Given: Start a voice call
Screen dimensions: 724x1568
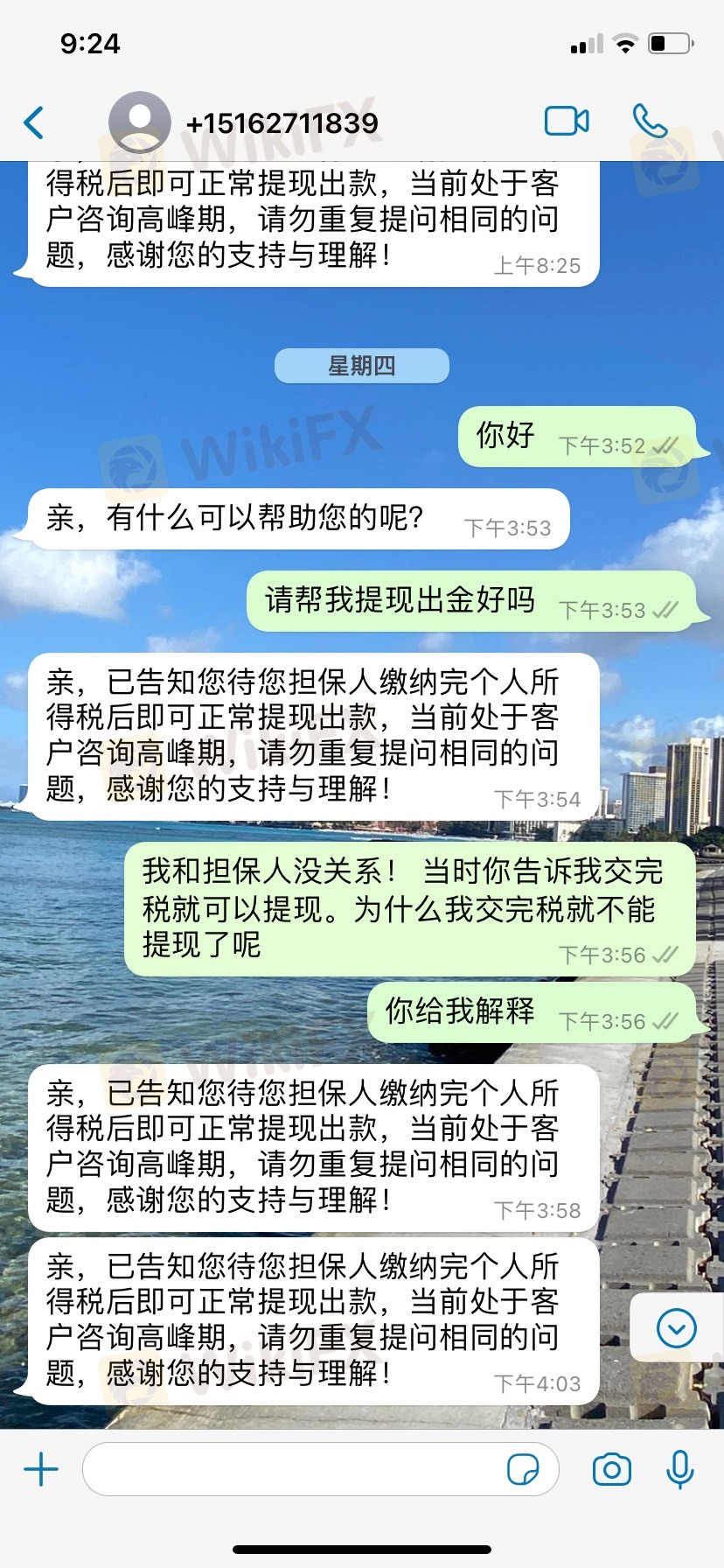Looking at the screenshot, I should (x=650, y=122).
